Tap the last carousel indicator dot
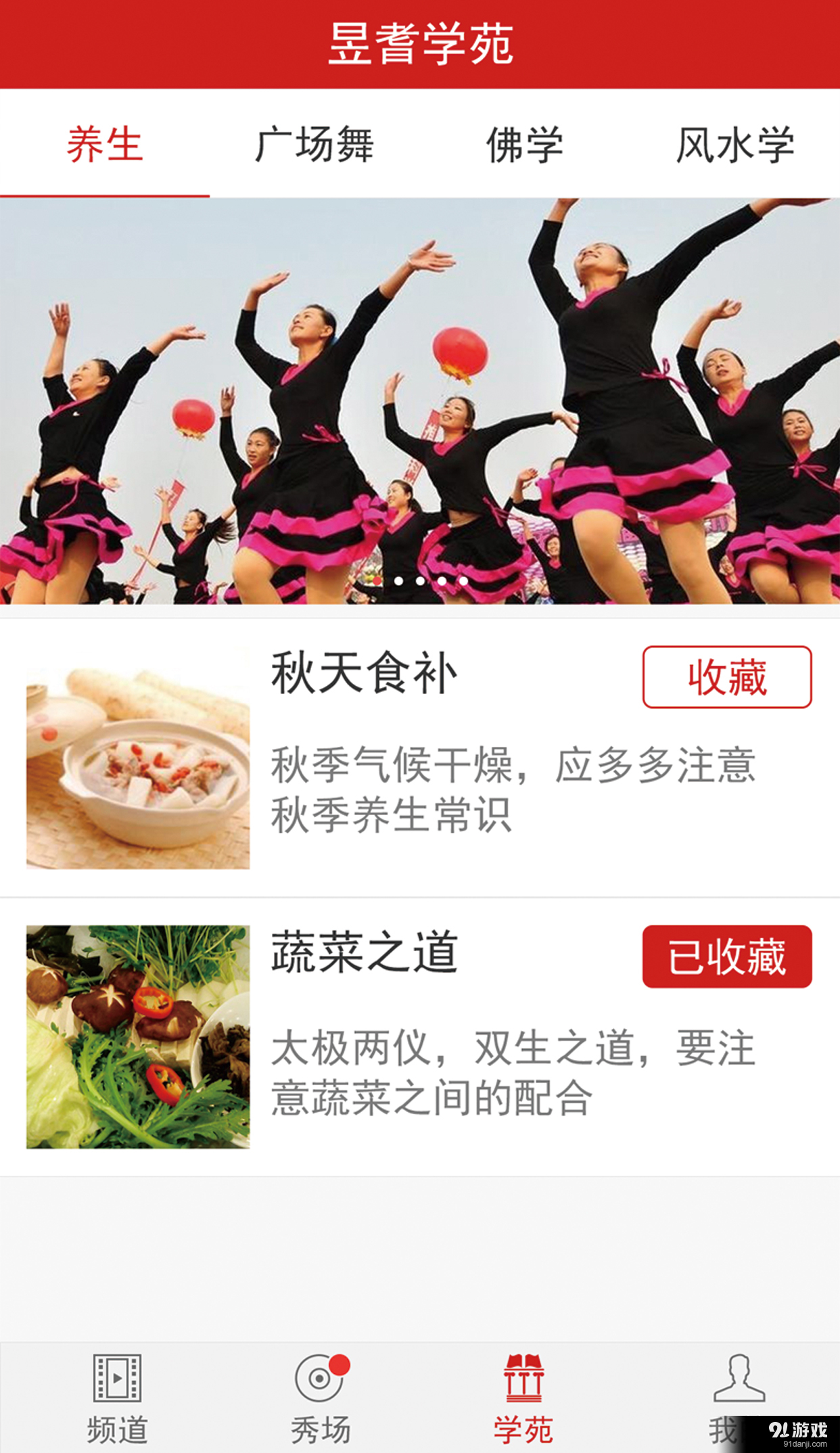 463,580
